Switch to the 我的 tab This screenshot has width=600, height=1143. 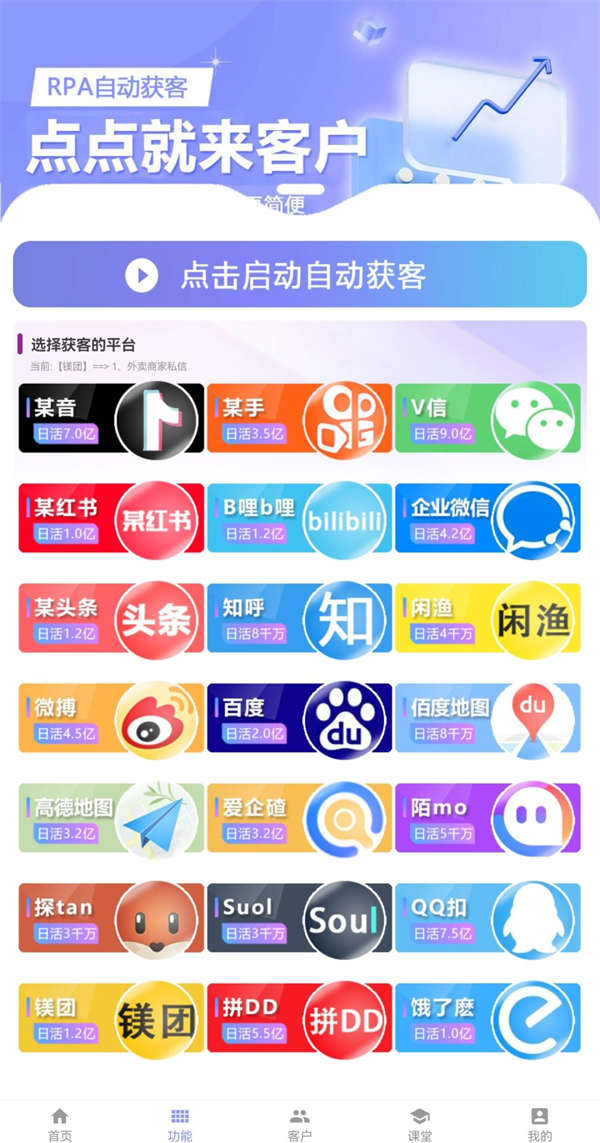[539, 1124]
